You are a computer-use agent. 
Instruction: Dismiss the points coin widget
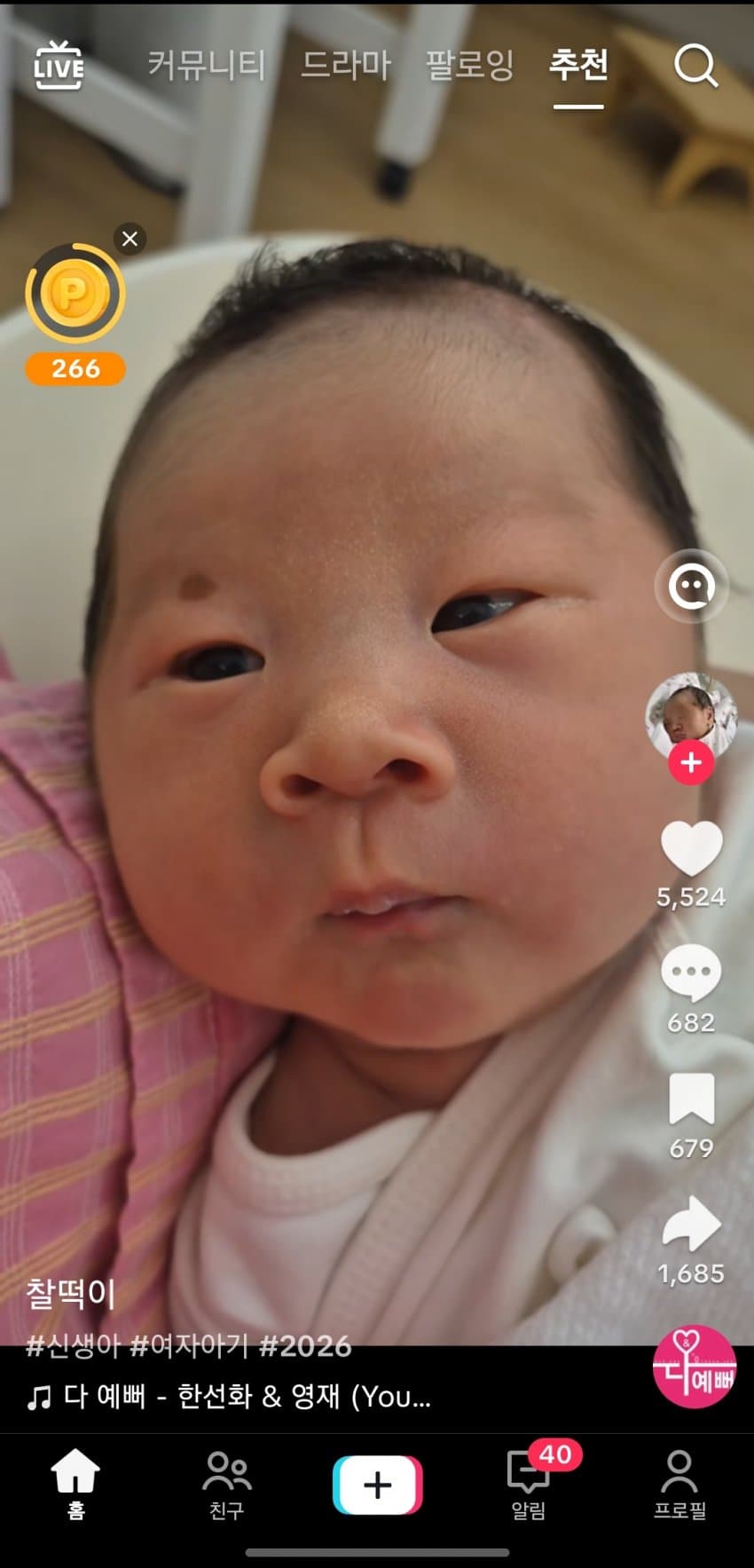pos(130,239)
